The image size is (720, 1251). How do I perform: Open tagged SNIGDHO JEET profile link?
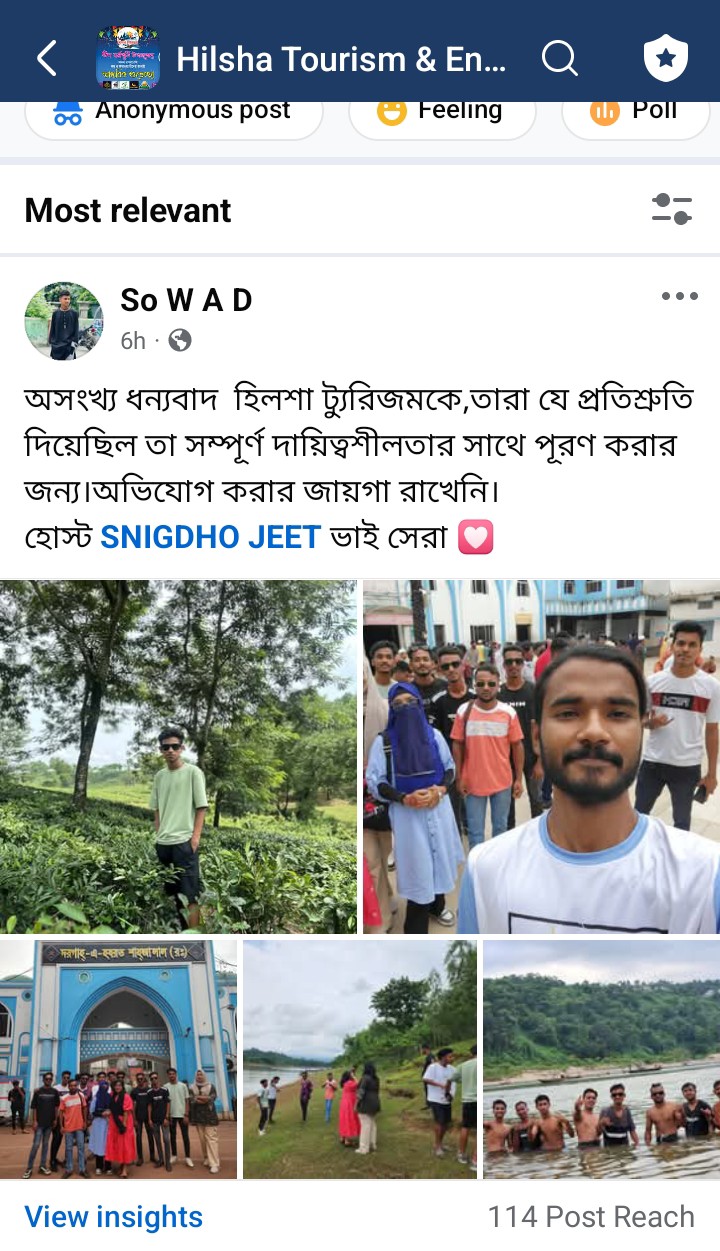click(x=211, y=538)
